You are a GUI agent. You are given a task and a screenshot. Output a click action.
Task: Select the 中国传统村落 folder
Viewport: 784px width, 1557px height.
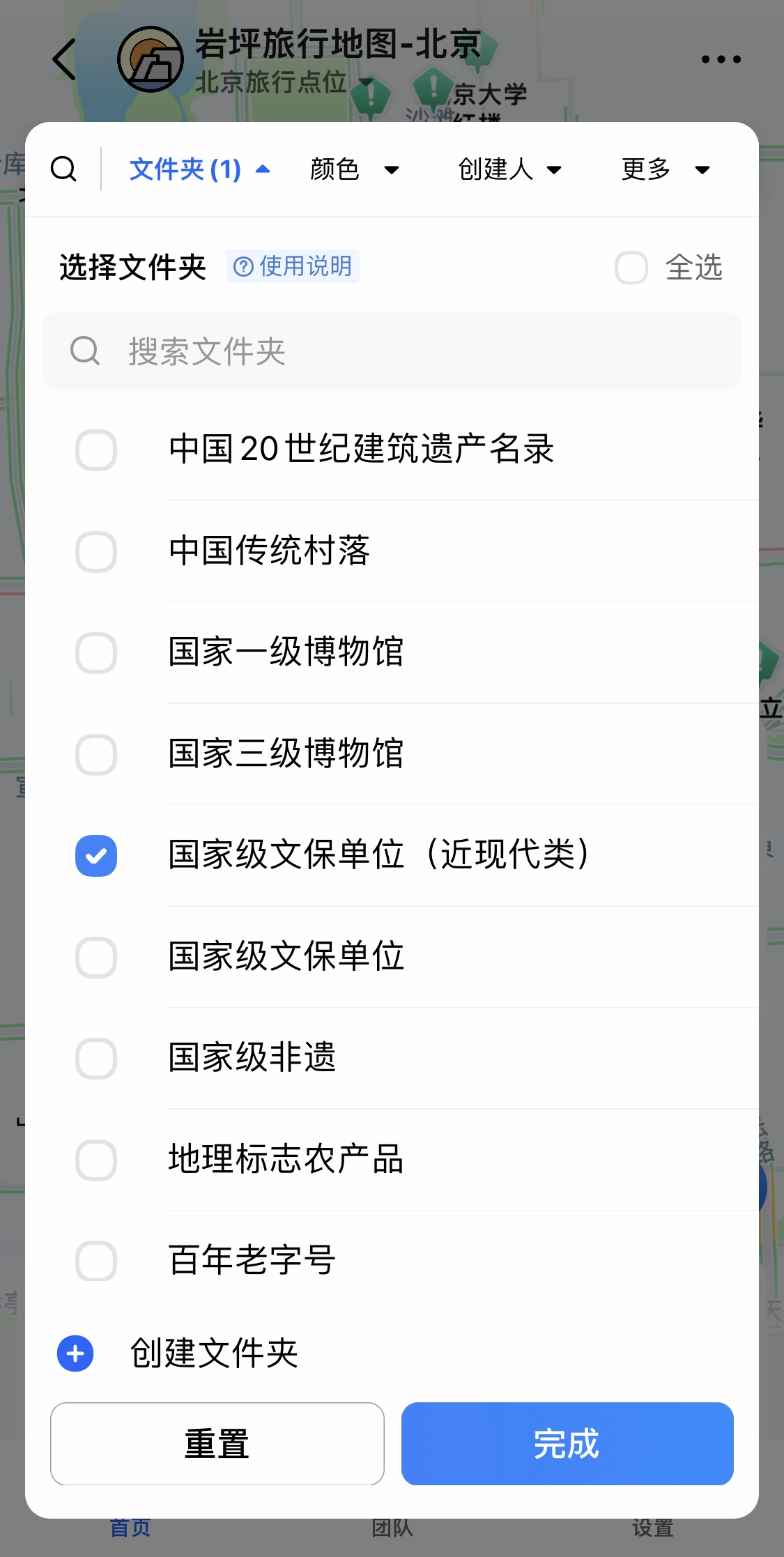coord(96,551)
